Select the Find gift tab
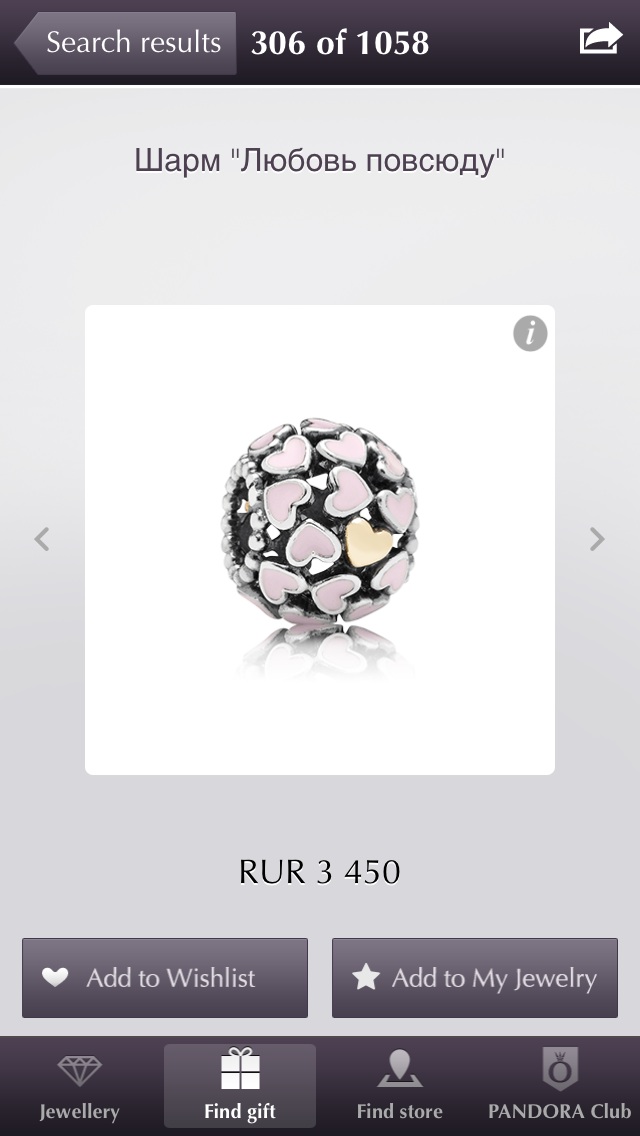The image size is (640, 1136). (240, 1086)
